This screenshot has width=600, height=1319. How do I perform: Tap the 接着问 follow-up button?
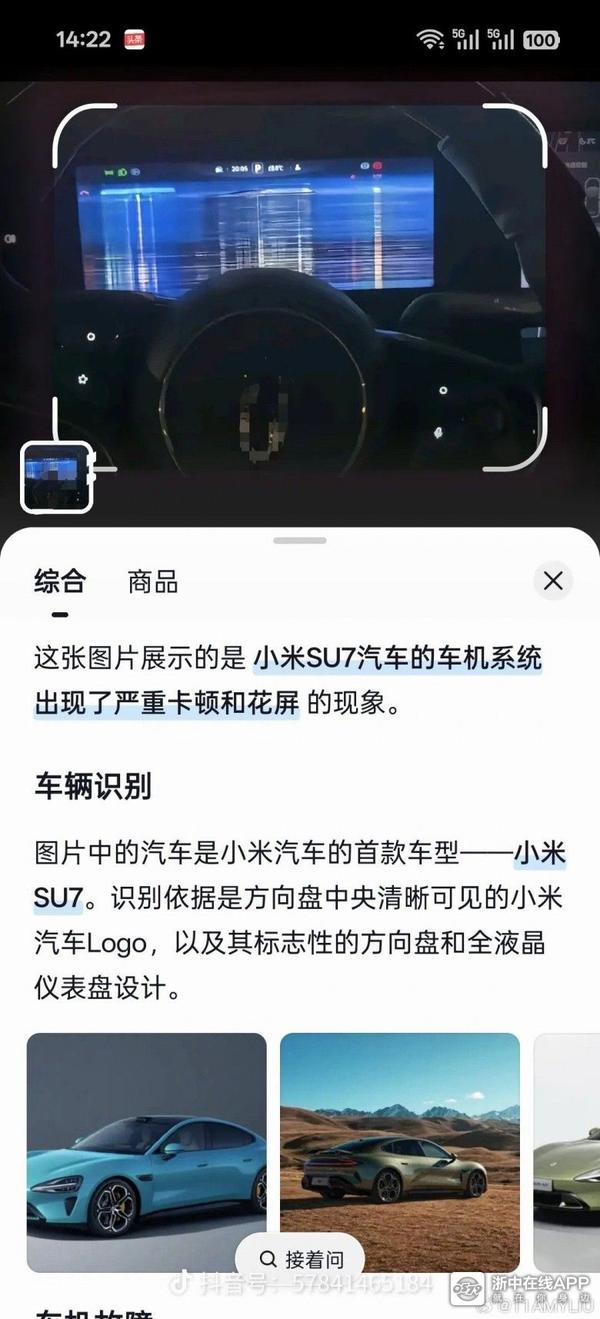click(300, 1259)
